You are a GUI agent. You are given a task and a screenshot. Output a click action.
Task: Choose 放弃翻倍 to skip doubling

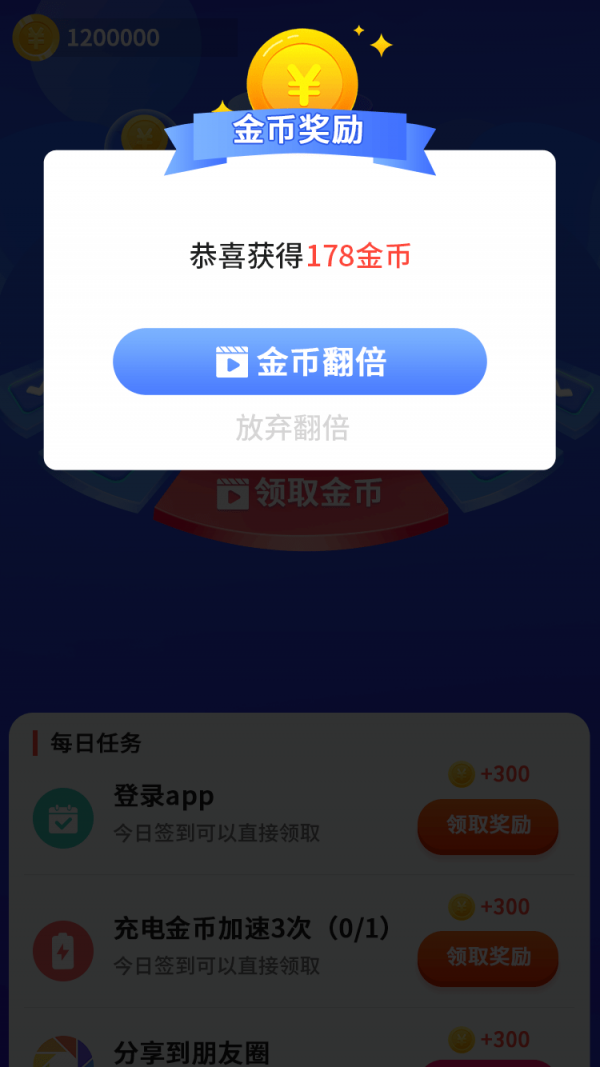(292, 428)
